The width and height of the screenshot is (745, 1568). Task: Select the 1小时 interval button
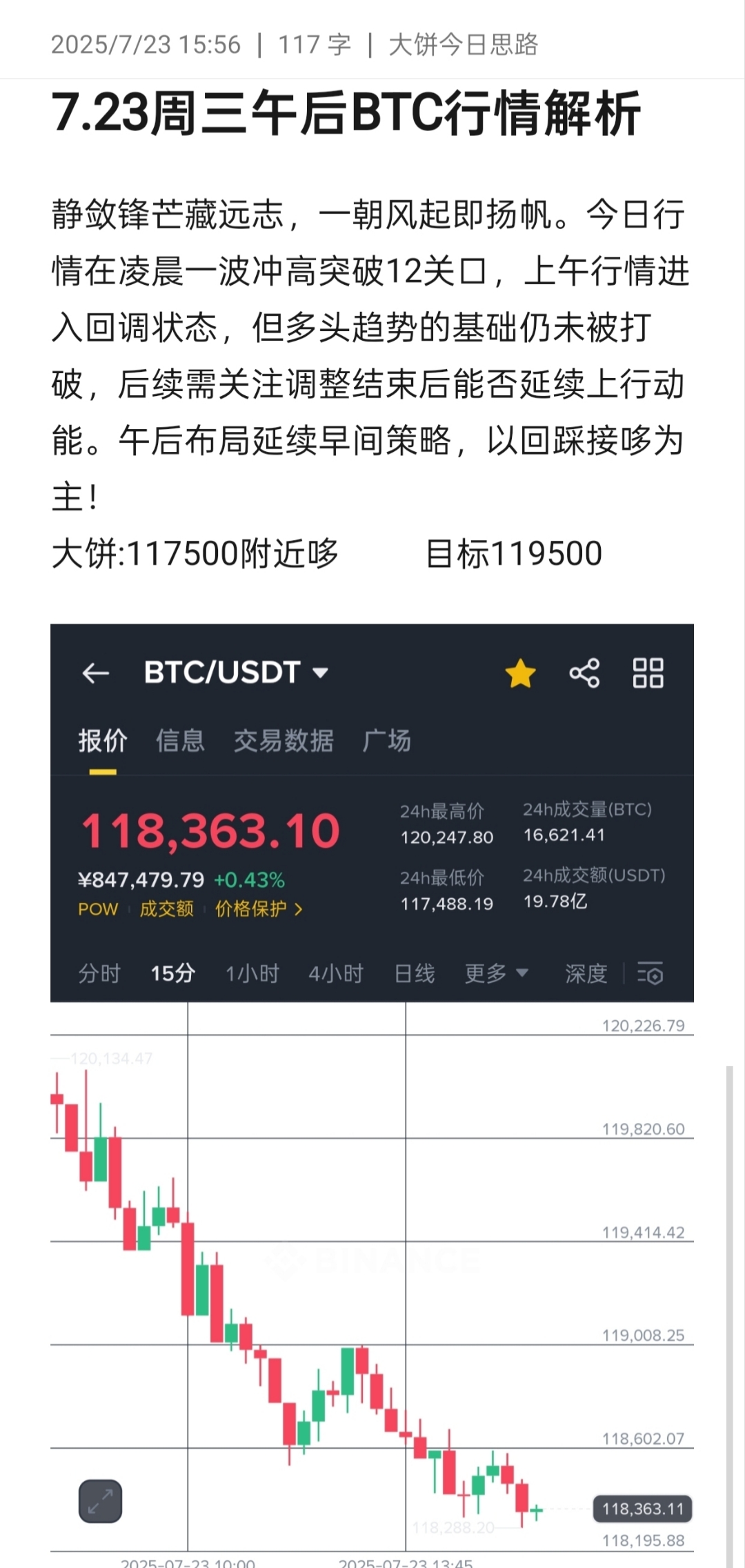coord(252,973)
